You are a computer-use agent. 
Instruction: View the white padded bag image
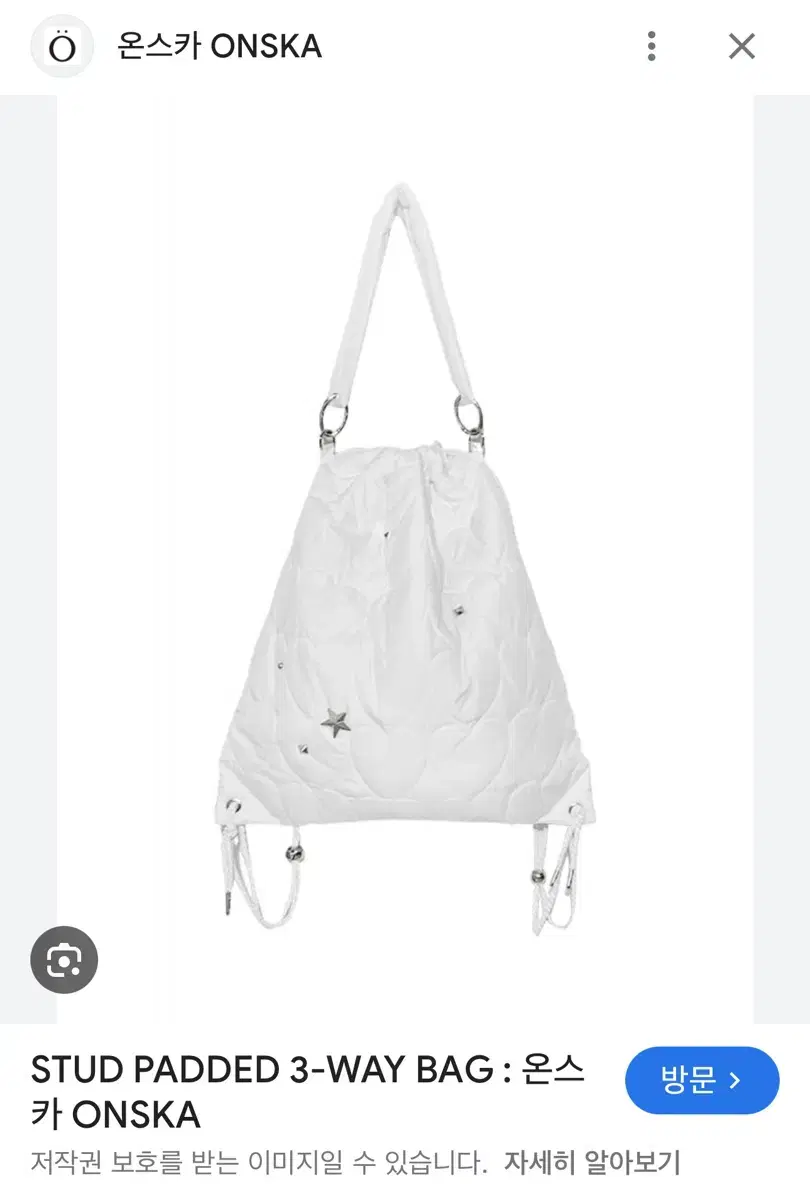pyautogui.click(x=405, y=560)
